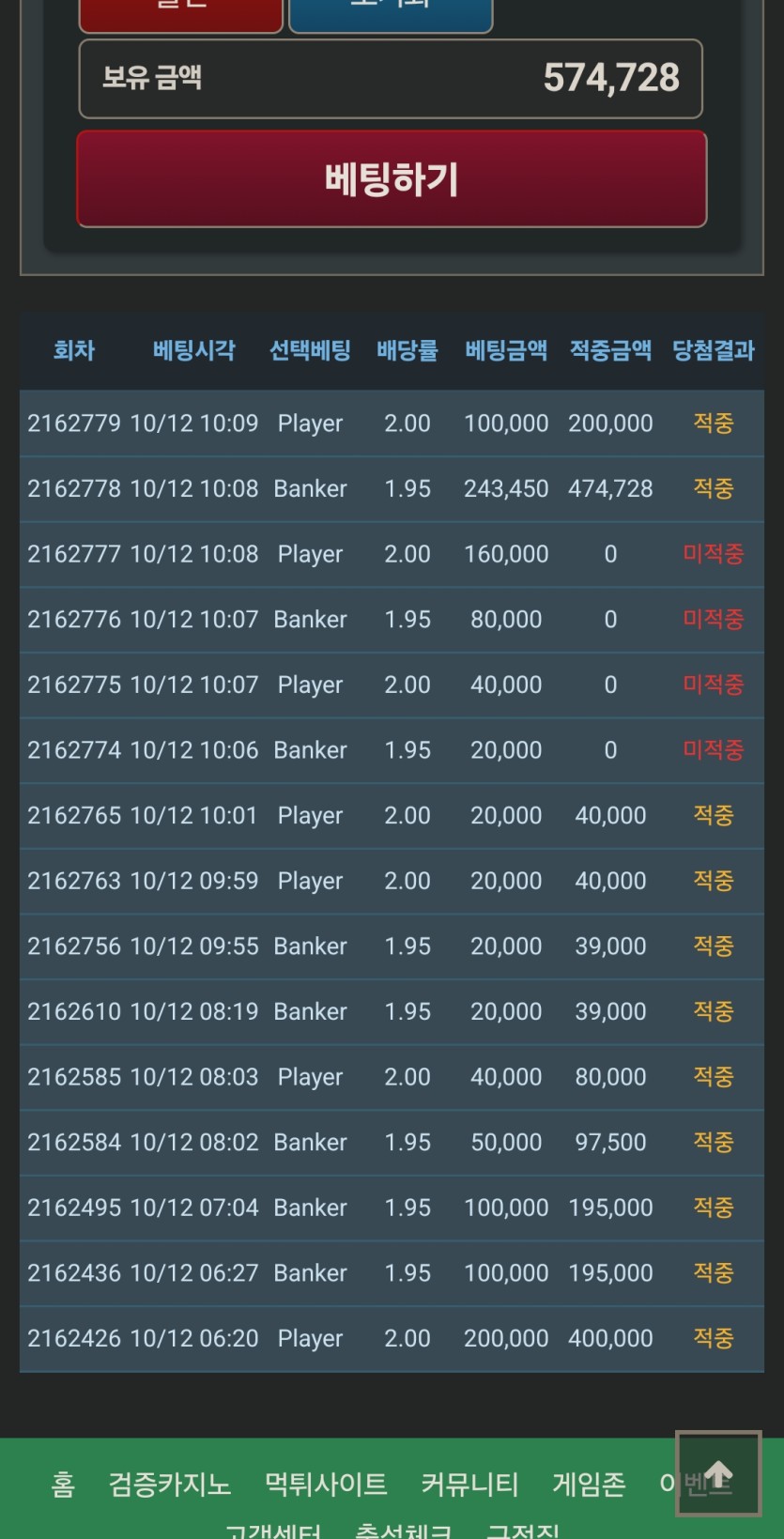Open the 홈 footer link
Viewport: 784px width, 1539px height.
(63, 1485)
